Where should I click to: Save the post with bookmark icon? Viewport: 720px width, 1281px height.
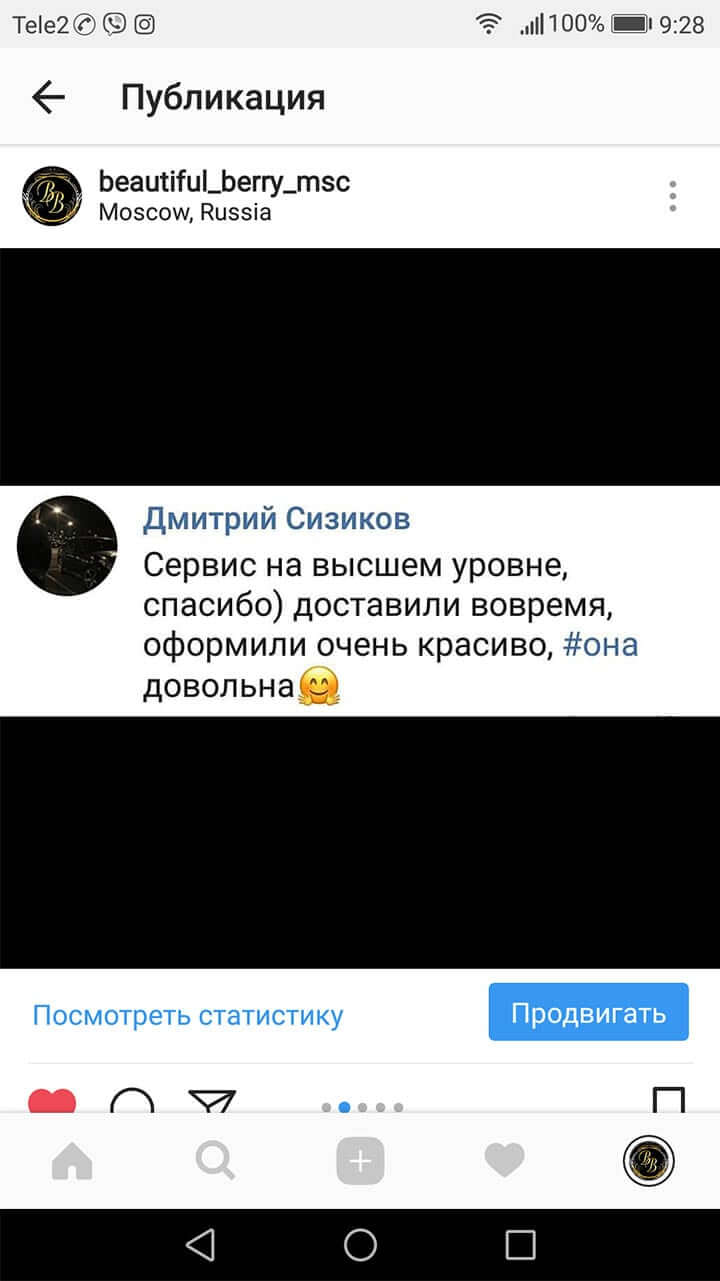[668, 1101]
